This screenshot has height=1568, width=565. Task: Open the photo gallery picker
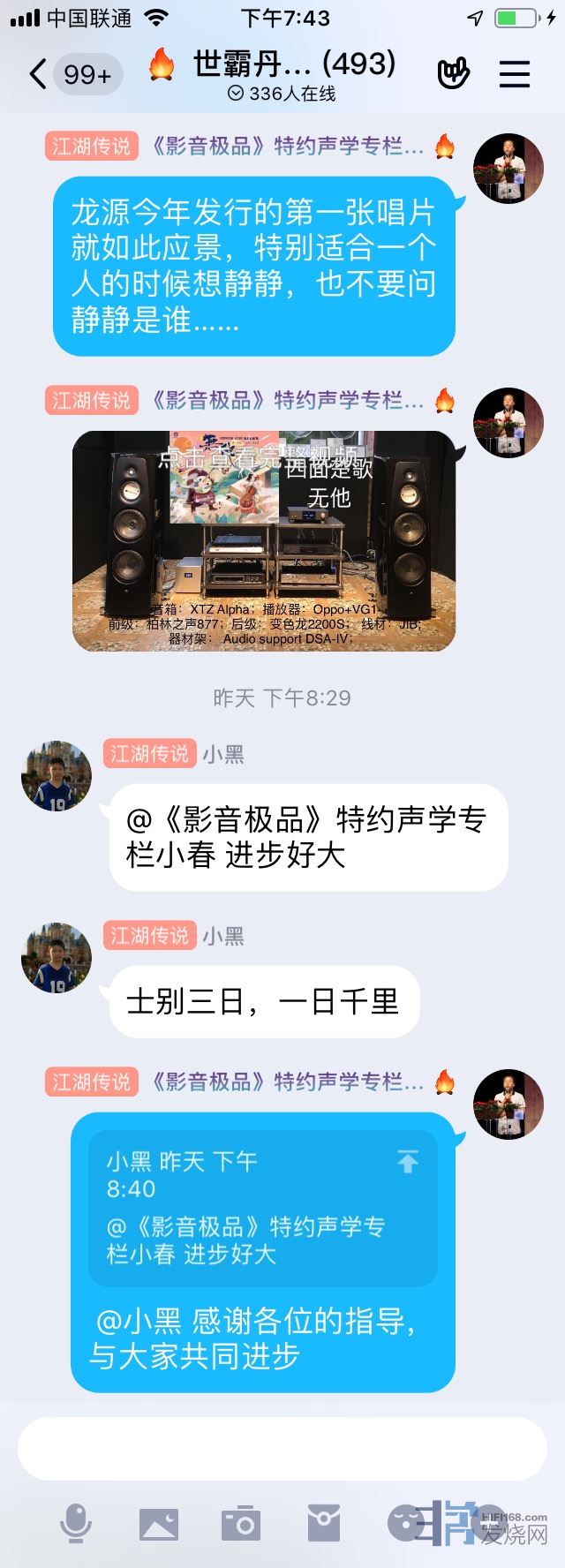pos(159,1524)
